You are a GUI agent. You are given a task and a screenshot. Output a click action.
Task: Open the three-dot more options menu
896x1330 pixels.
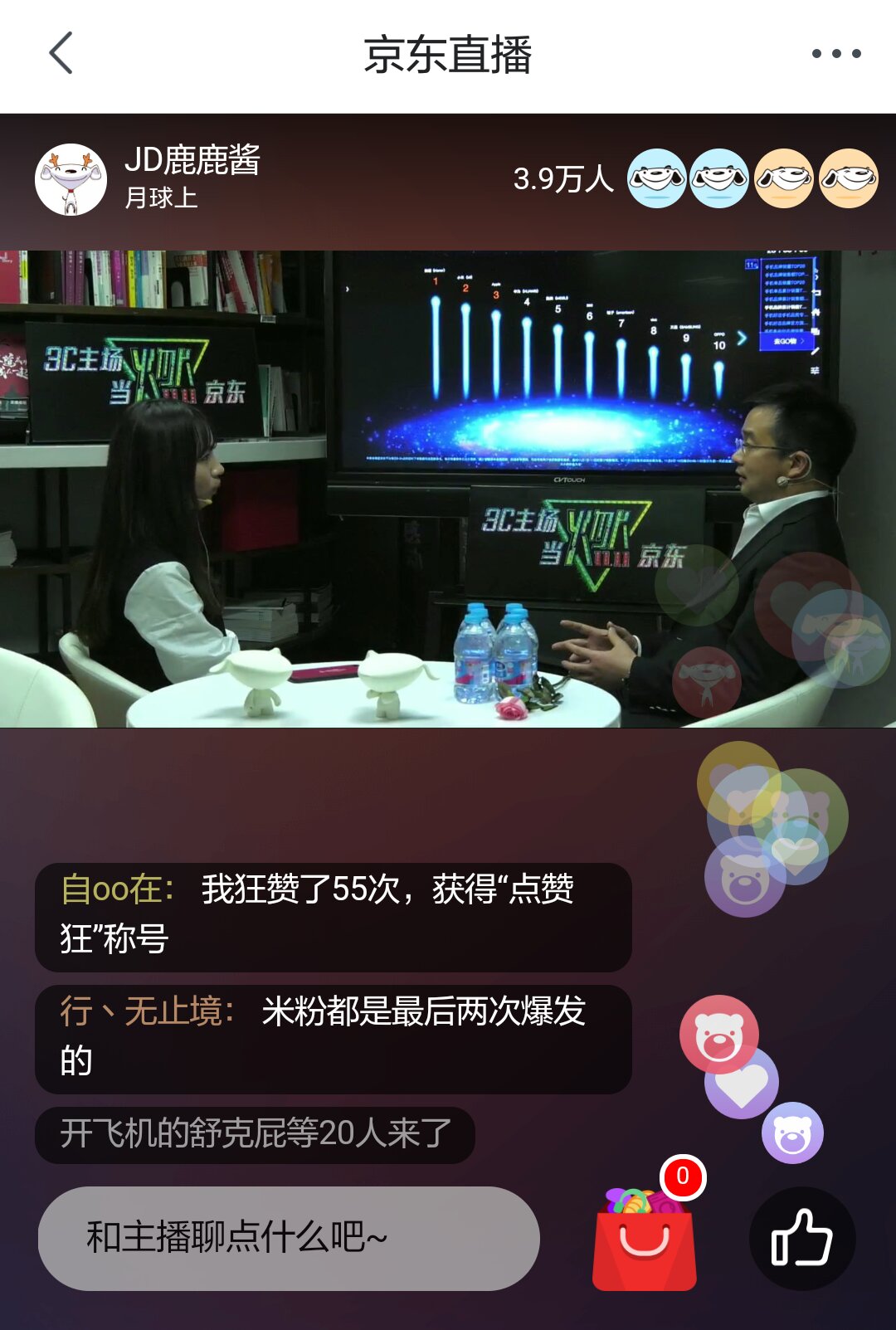point(835,52)
